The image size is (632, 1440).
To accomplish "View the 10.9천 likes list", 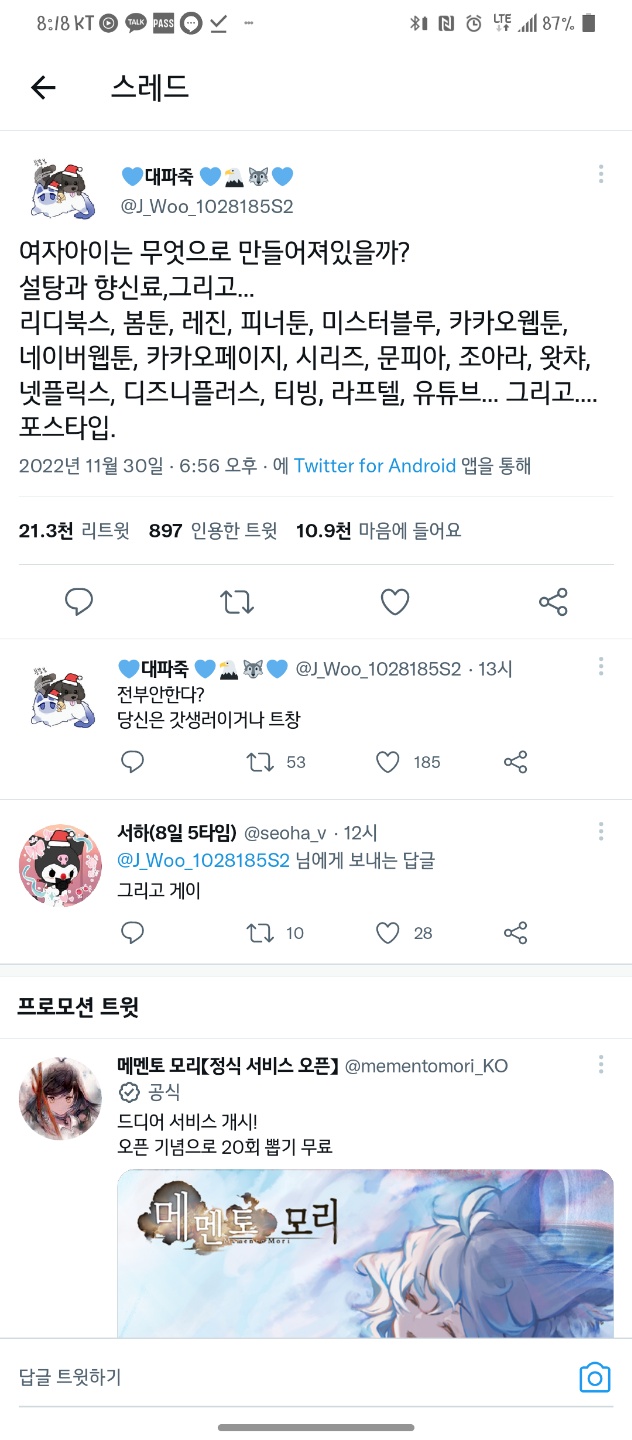I will click(x=378, y=531).
